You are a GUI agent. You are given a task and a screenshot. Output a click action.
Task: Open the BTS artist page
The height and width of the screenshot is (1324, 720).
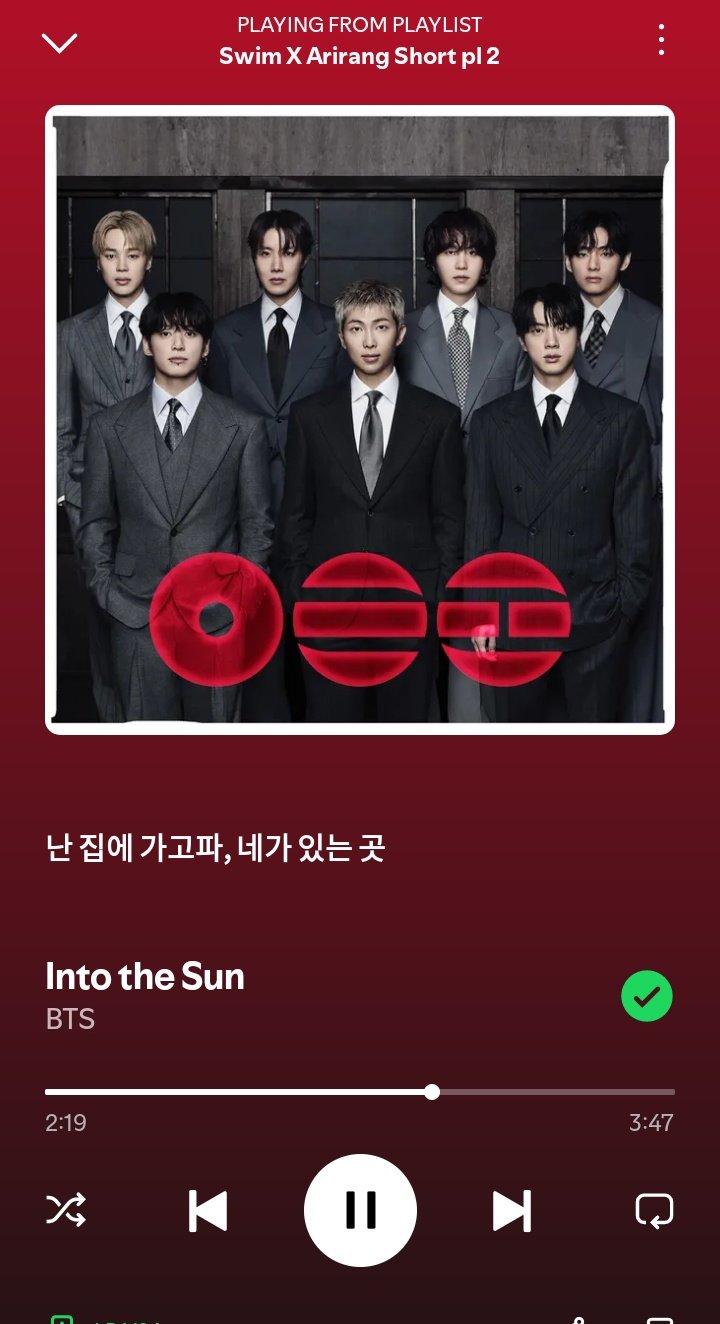(x=70, y=1019)
